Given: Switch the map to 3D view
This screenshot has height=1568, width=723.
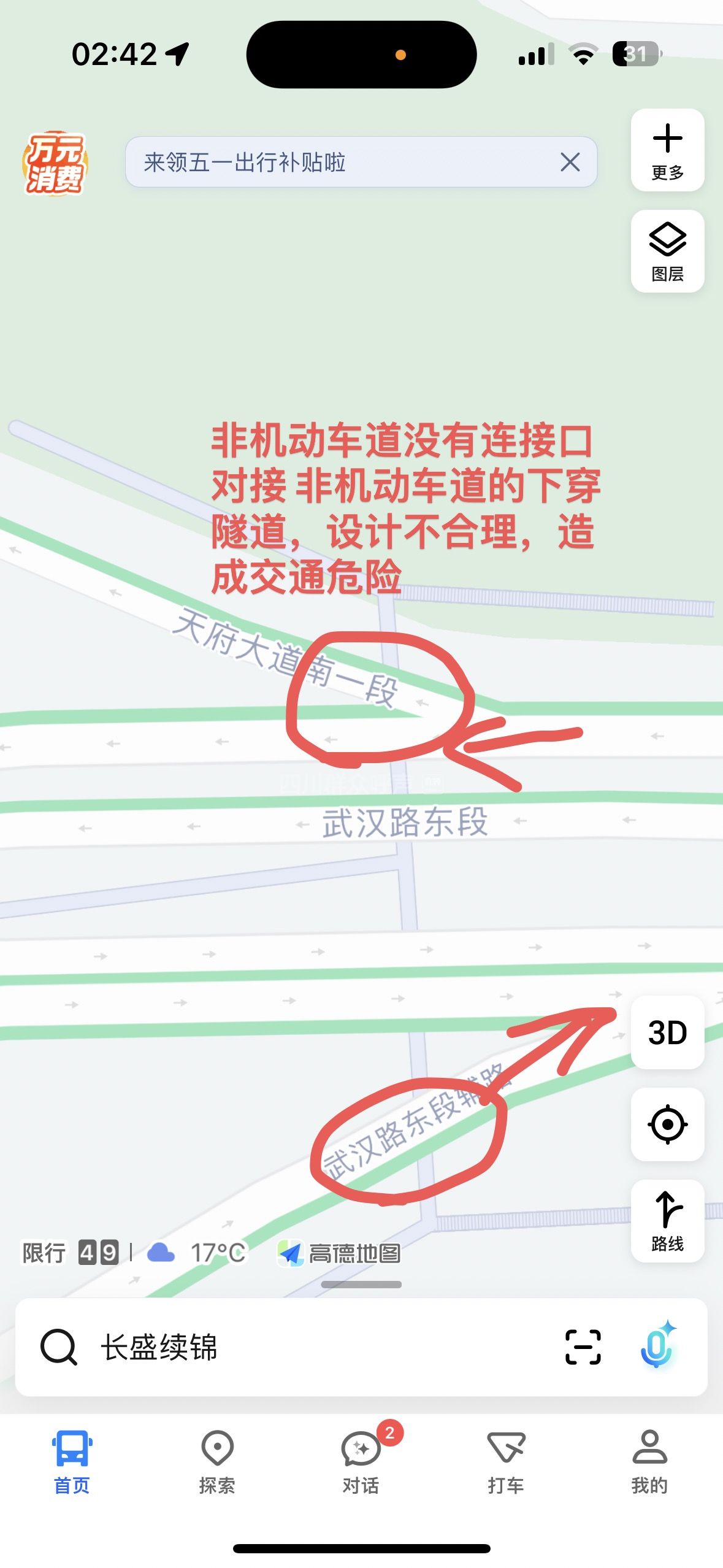Looking at the screenshot, I should click(x=667, y=1032).
